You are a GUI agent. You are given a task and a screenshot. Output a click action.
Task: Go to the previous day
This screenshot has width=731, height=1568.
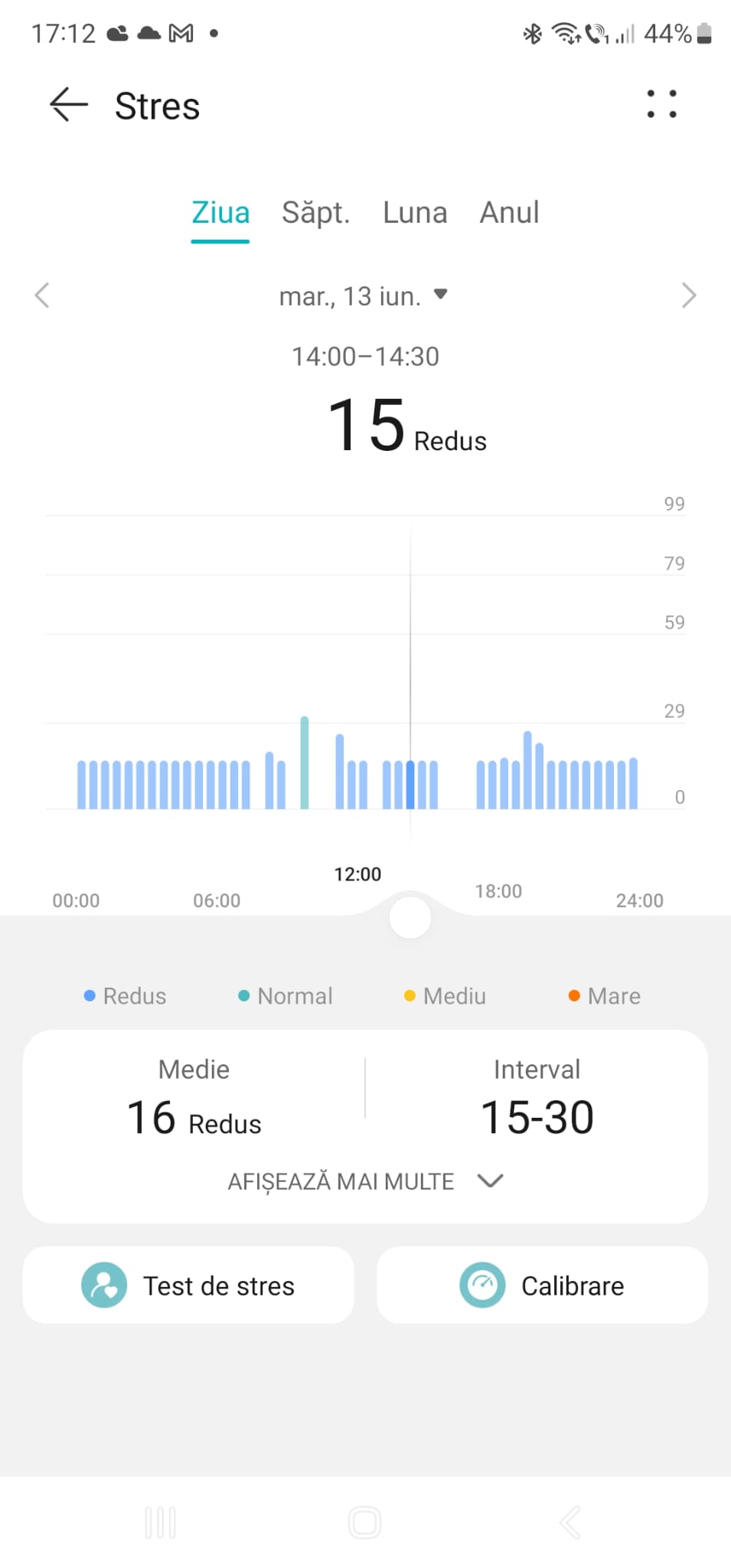coord(43,296)
